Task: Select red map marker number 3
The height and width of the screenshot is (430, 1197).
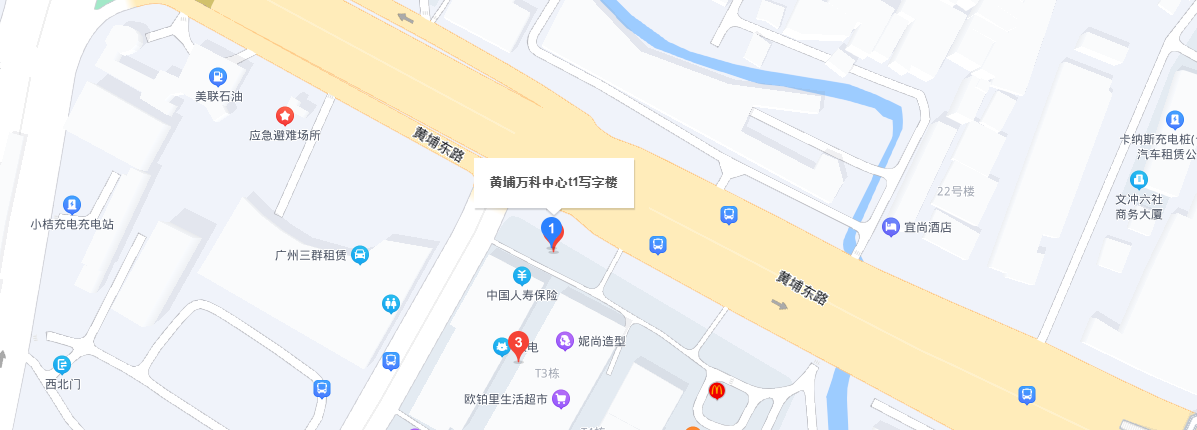Action: (518, 344)
